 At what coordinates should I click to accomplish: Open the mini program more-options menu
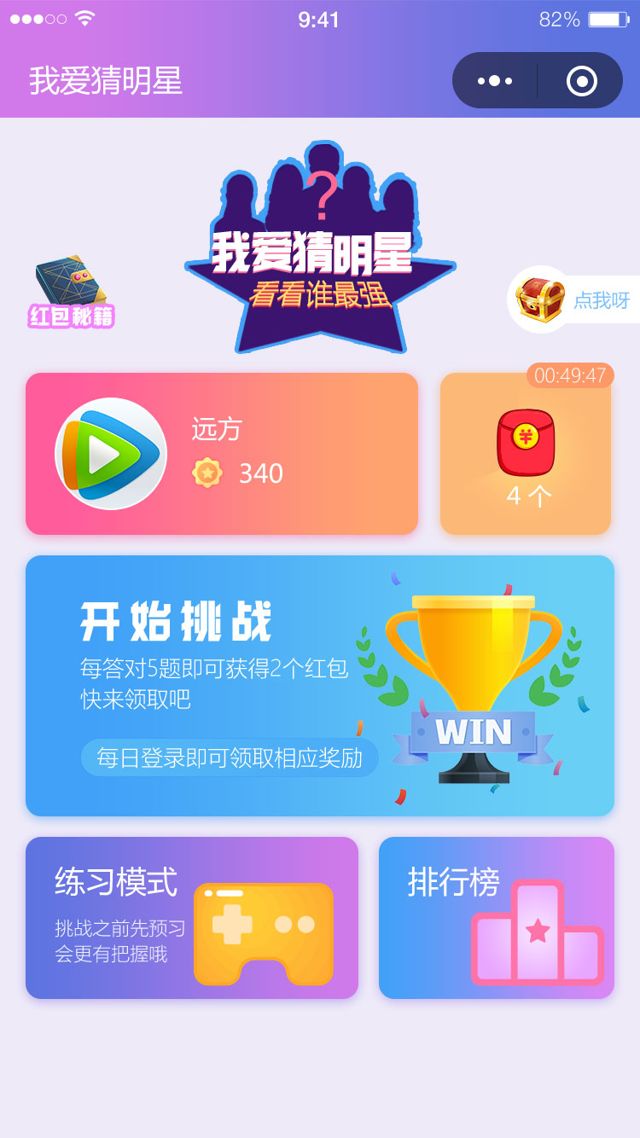coord(495,81)
